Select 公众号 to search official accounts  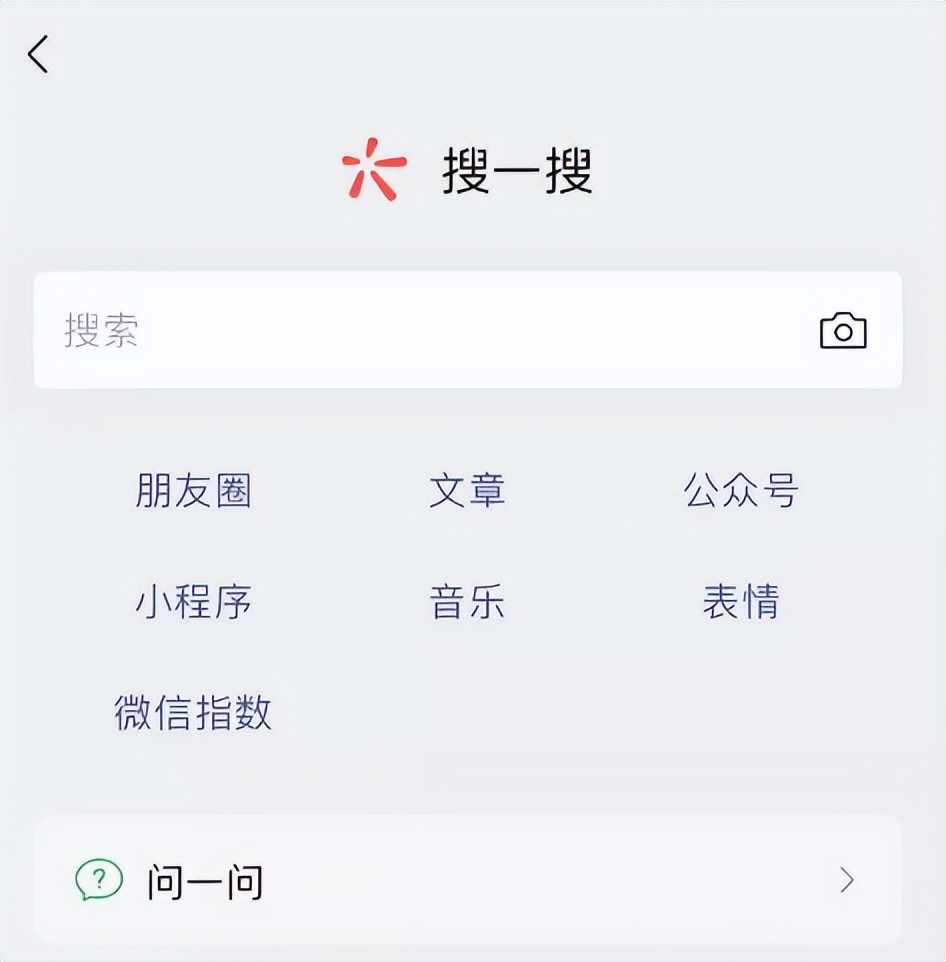coord(740,489)
